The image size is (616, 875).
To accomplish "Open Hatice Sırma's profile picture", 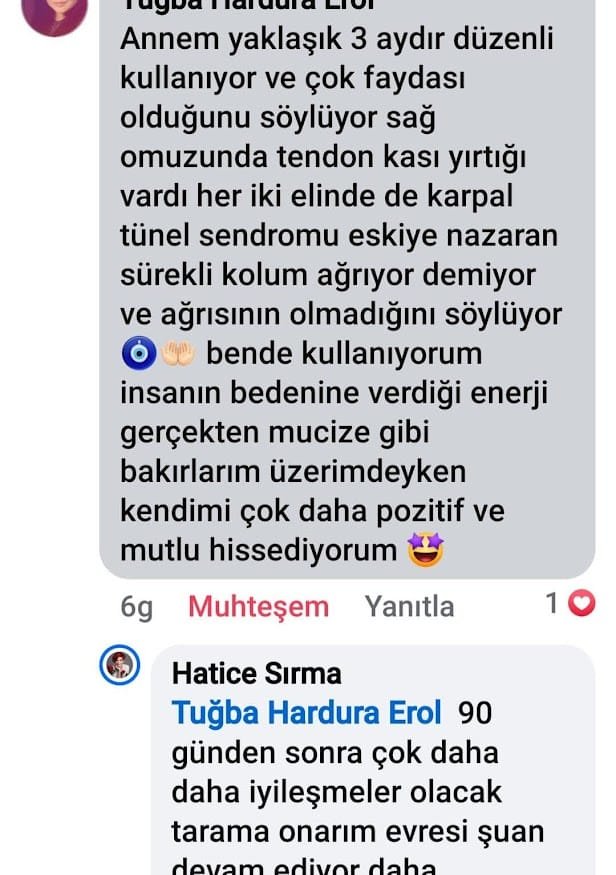I will (x=120, y=665).
